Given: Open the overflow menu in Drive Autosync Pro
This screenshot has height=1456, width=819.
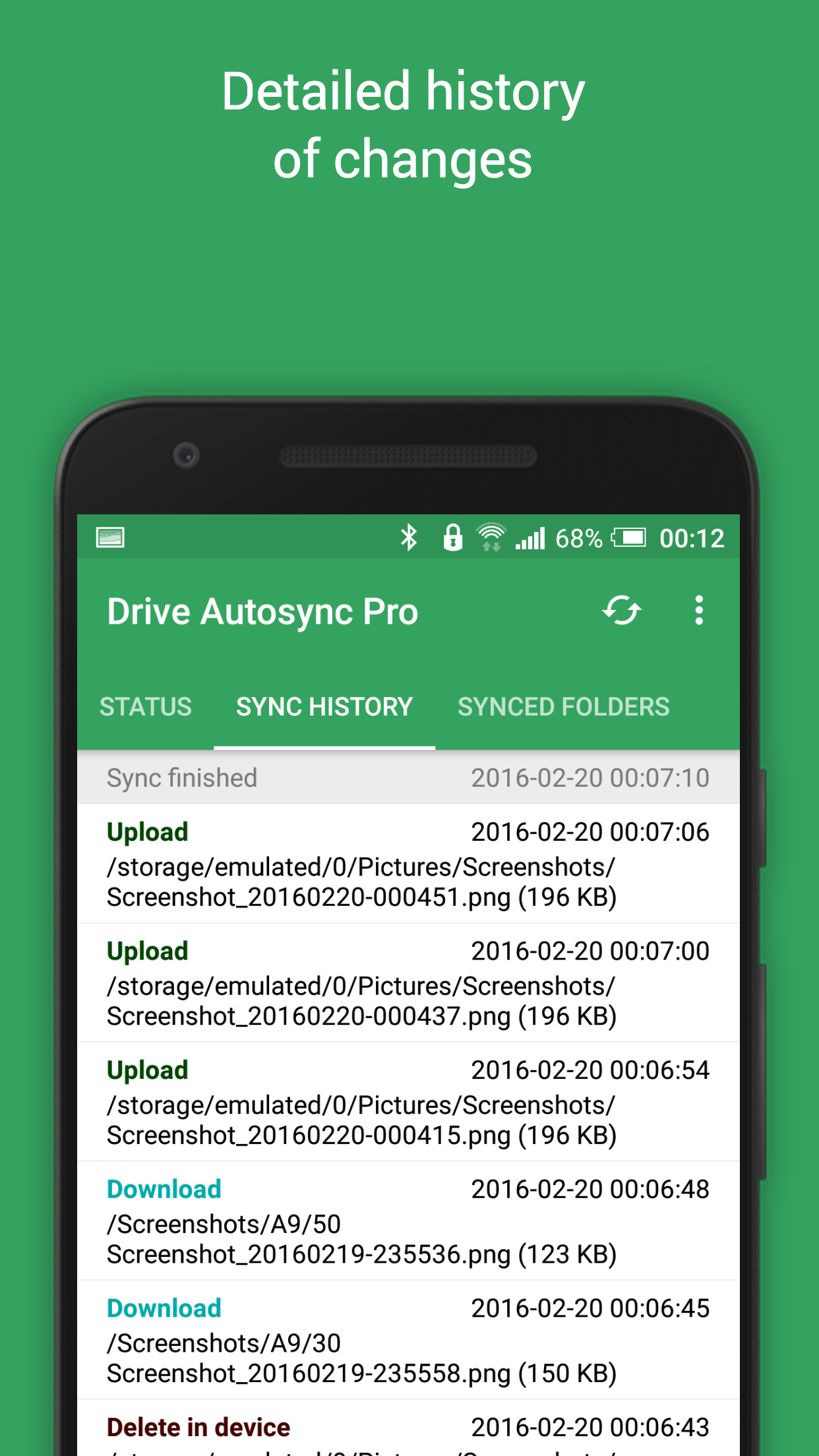Looking at the screenshot, I should 698,611.
